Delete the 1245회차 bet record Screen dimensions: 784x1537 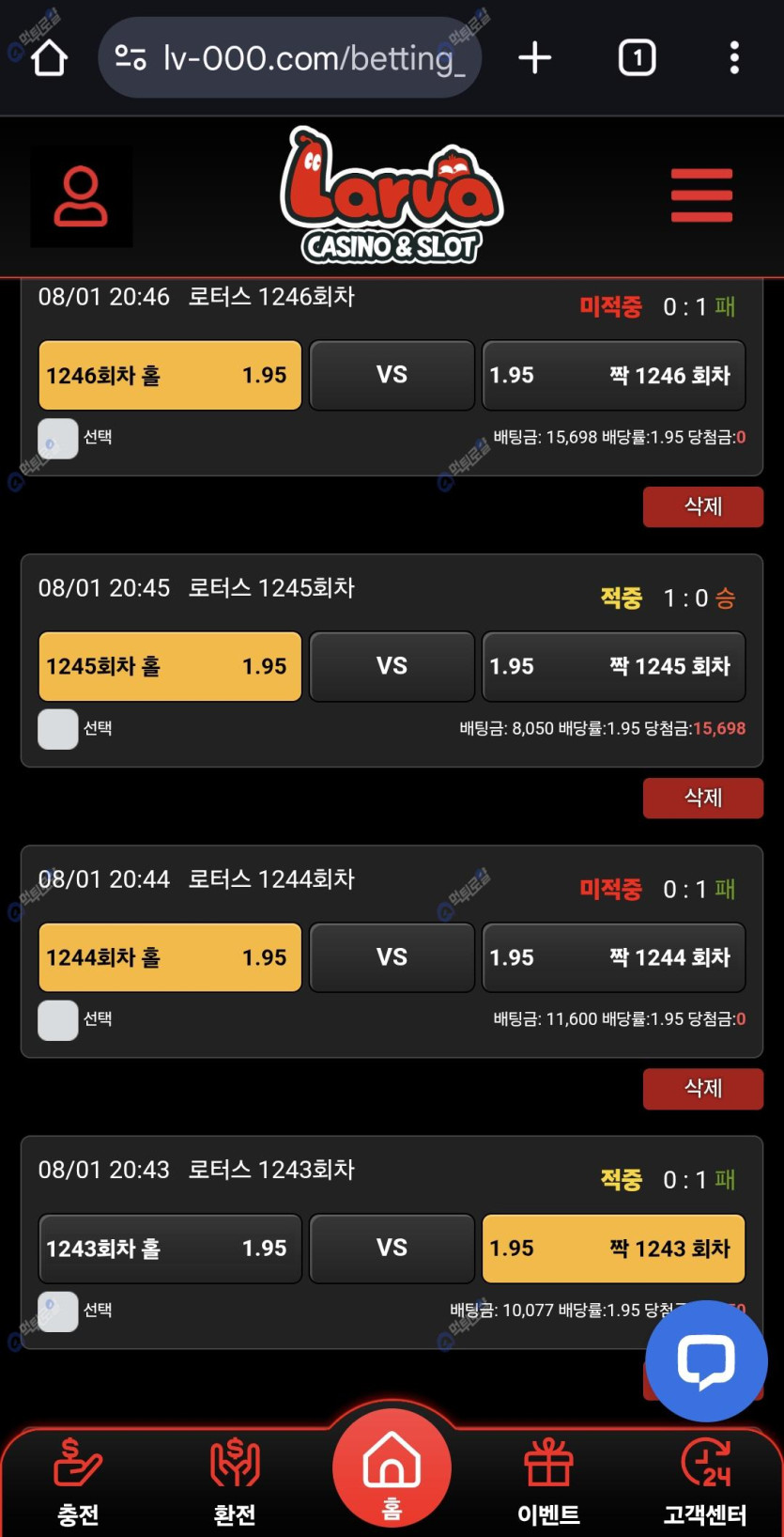(702, 798)
